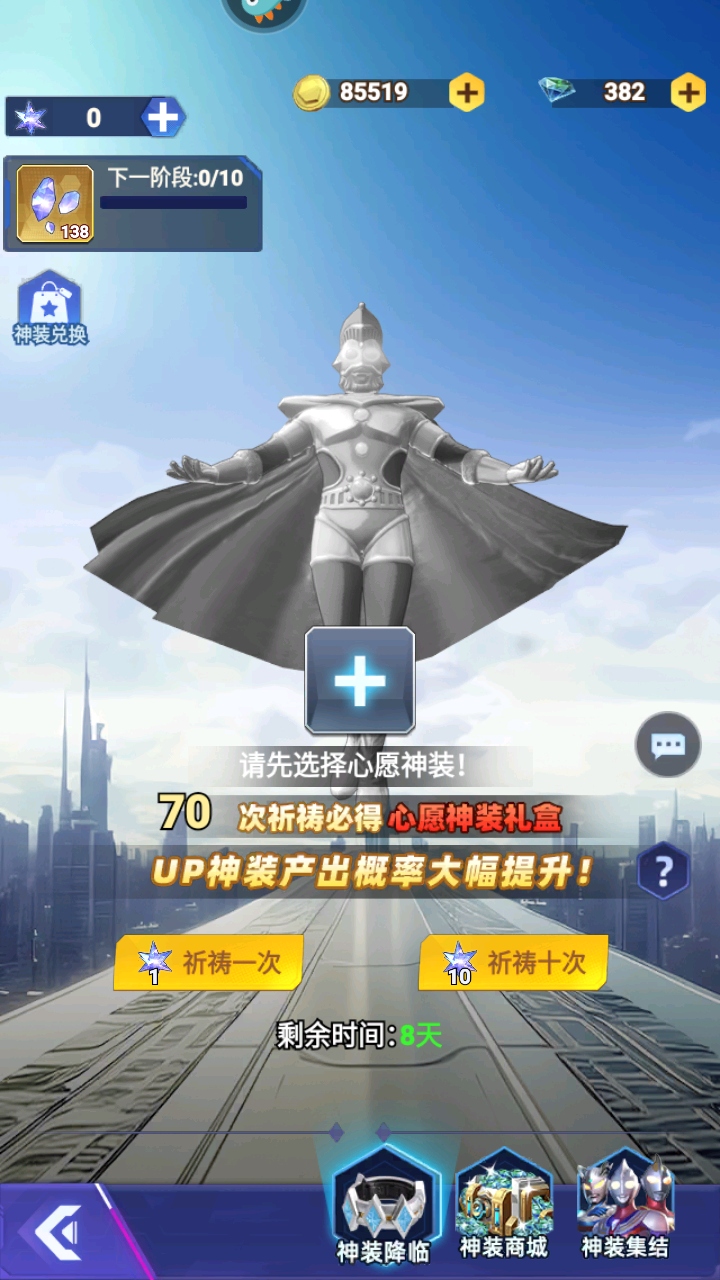The height and width of the screenshot is (1280, 720).
Task: Open 神装兑换 exchange shop
Action: coord(50,309)
